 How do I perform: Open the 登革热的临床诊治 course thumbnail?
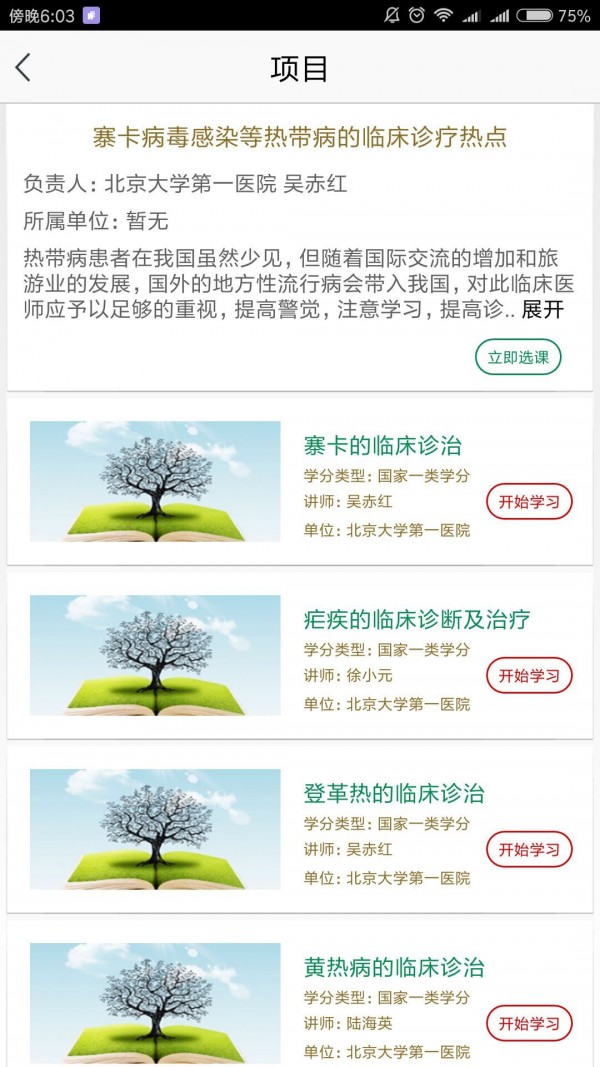(155, 830)
